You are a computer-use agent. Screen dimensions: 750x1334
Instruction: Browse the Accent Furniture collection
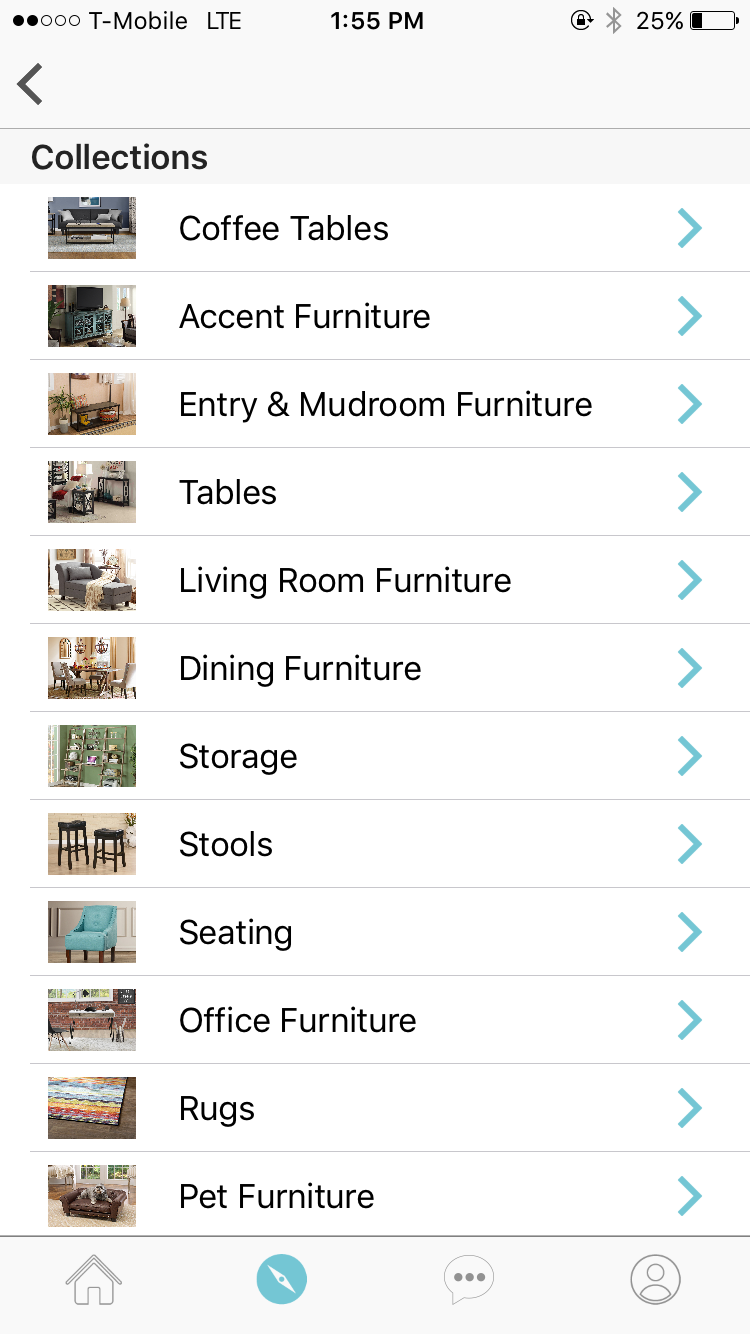point(304,316)
